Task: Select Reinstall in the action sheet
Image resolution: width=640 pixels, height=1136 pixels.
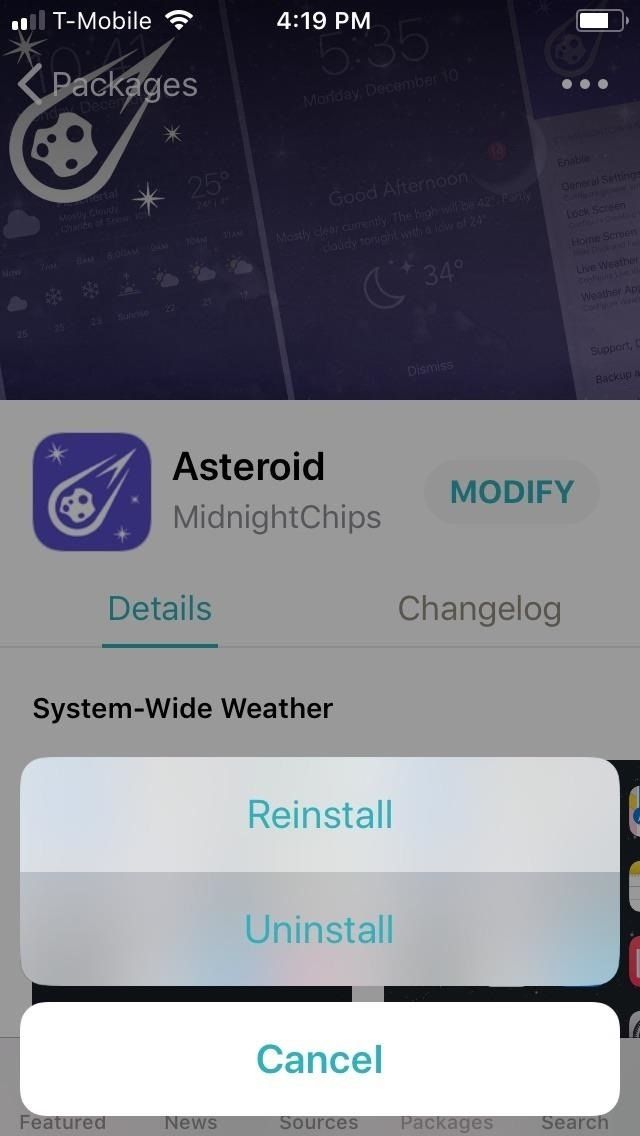Action: [320, 814]
